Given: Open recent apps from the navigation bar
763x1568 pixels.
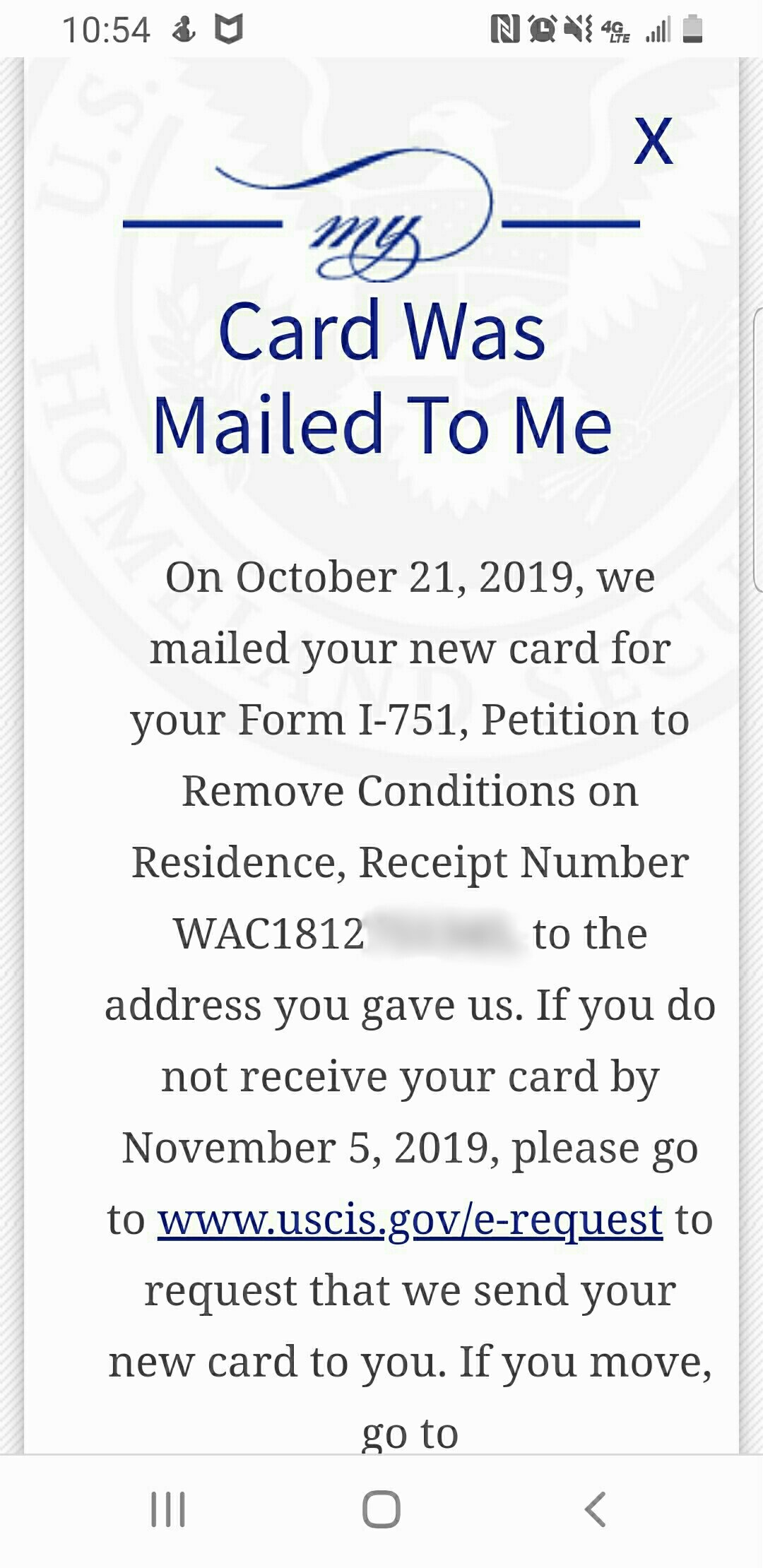Looking at the screenshot, I should (168, 1509).
